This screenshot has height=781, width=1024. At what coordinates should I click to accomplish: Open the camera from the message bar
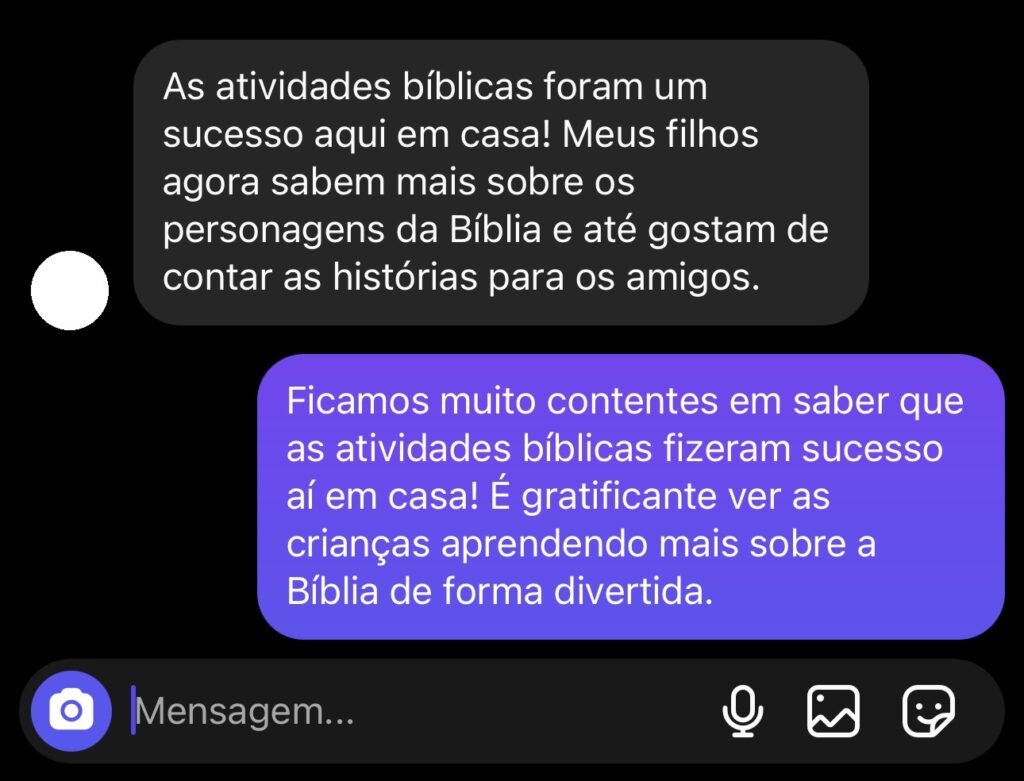coord(70,712)
